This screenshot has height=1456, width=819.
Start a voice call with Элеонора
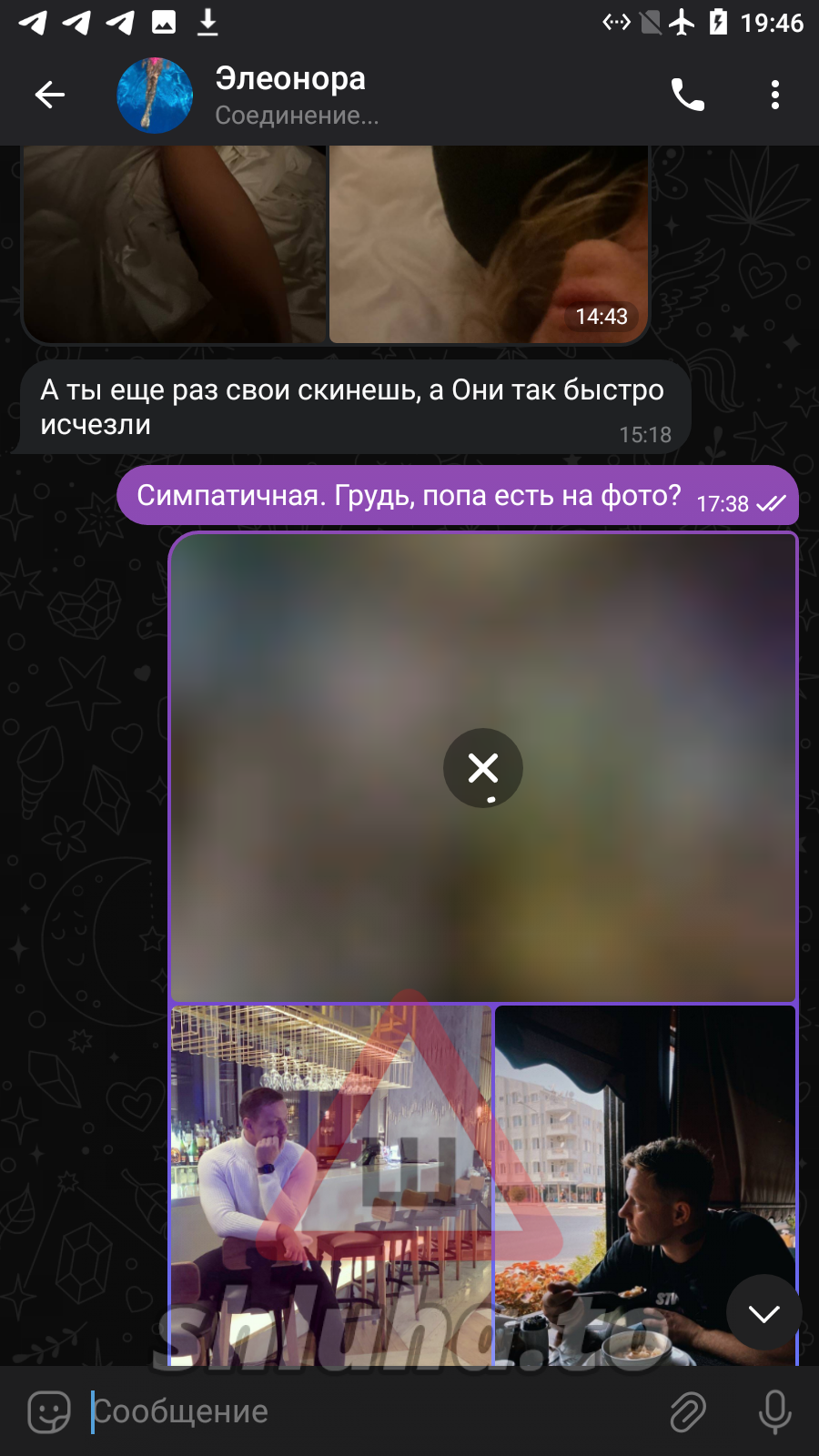[x=688, y=95]
